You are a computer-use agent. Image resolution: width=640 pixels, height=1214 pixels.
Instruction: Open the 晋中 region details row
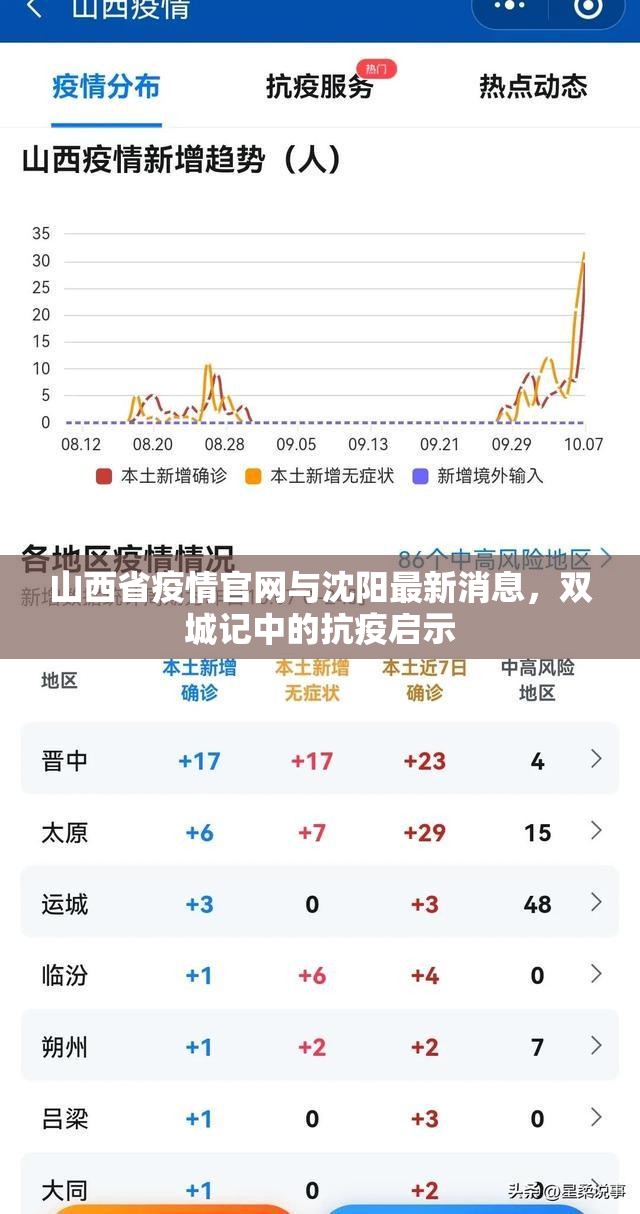click(320, 760)
